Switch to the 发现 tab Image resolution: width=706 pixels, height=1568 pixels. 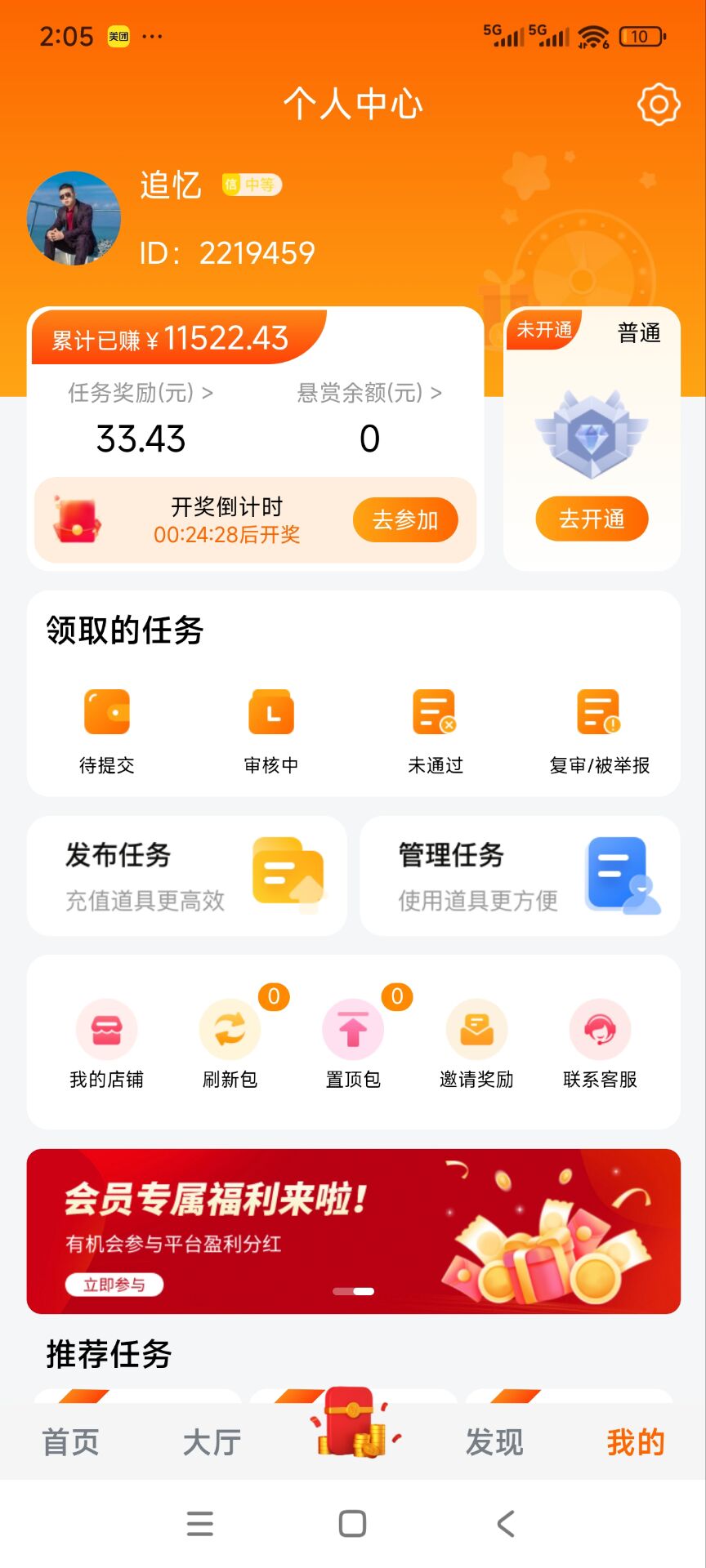pyautogui.click(x=494, y=1442)
